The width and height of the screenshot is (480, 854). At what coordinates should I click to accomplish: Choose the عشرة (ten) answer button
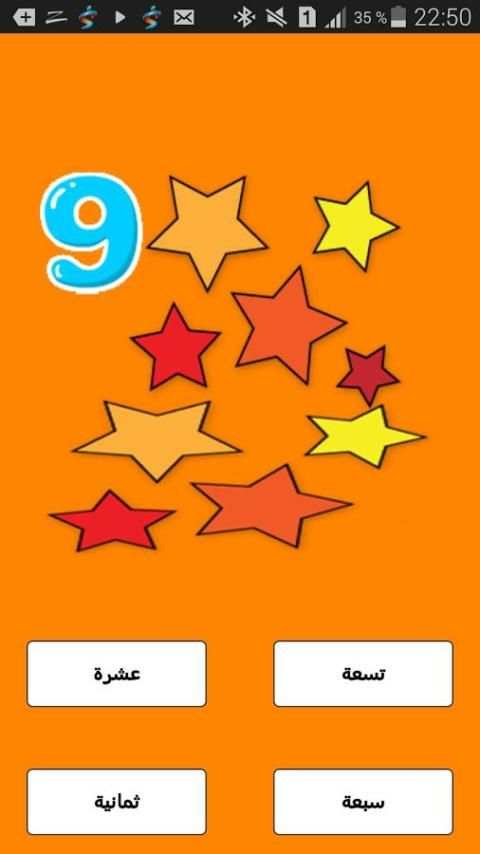tap(117, 674)
